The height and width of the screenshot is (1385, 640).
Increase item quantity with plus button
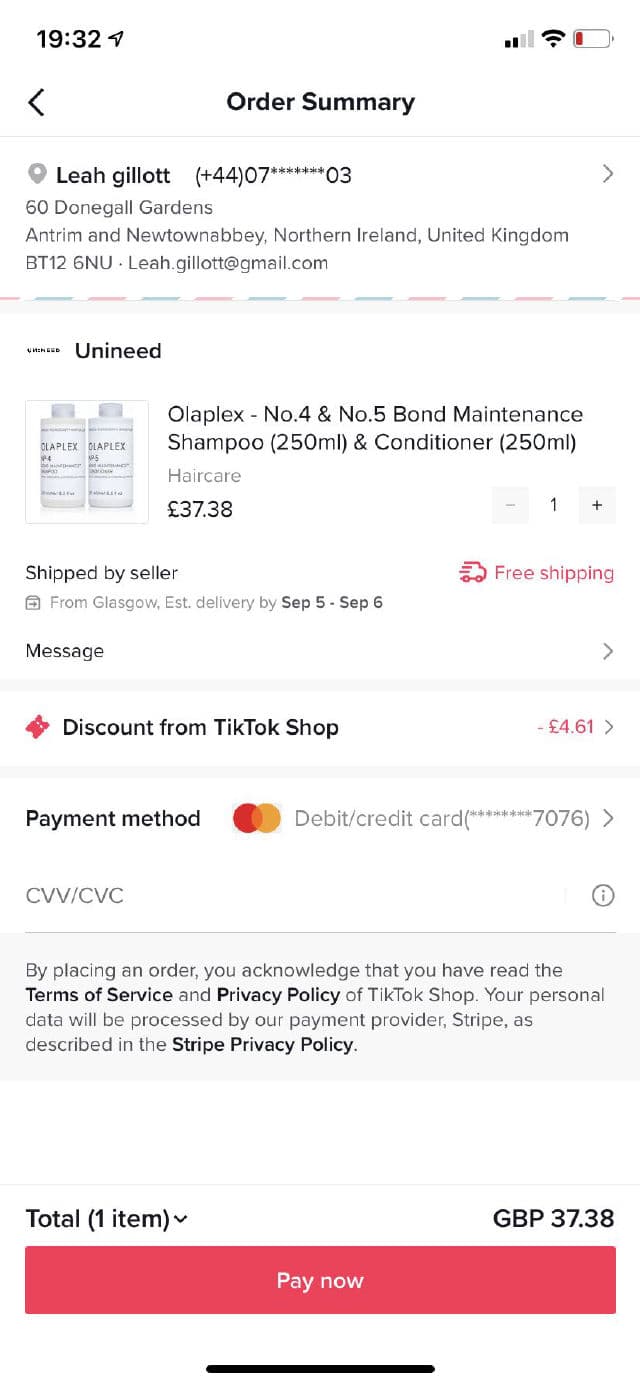[x=597, y=506]
